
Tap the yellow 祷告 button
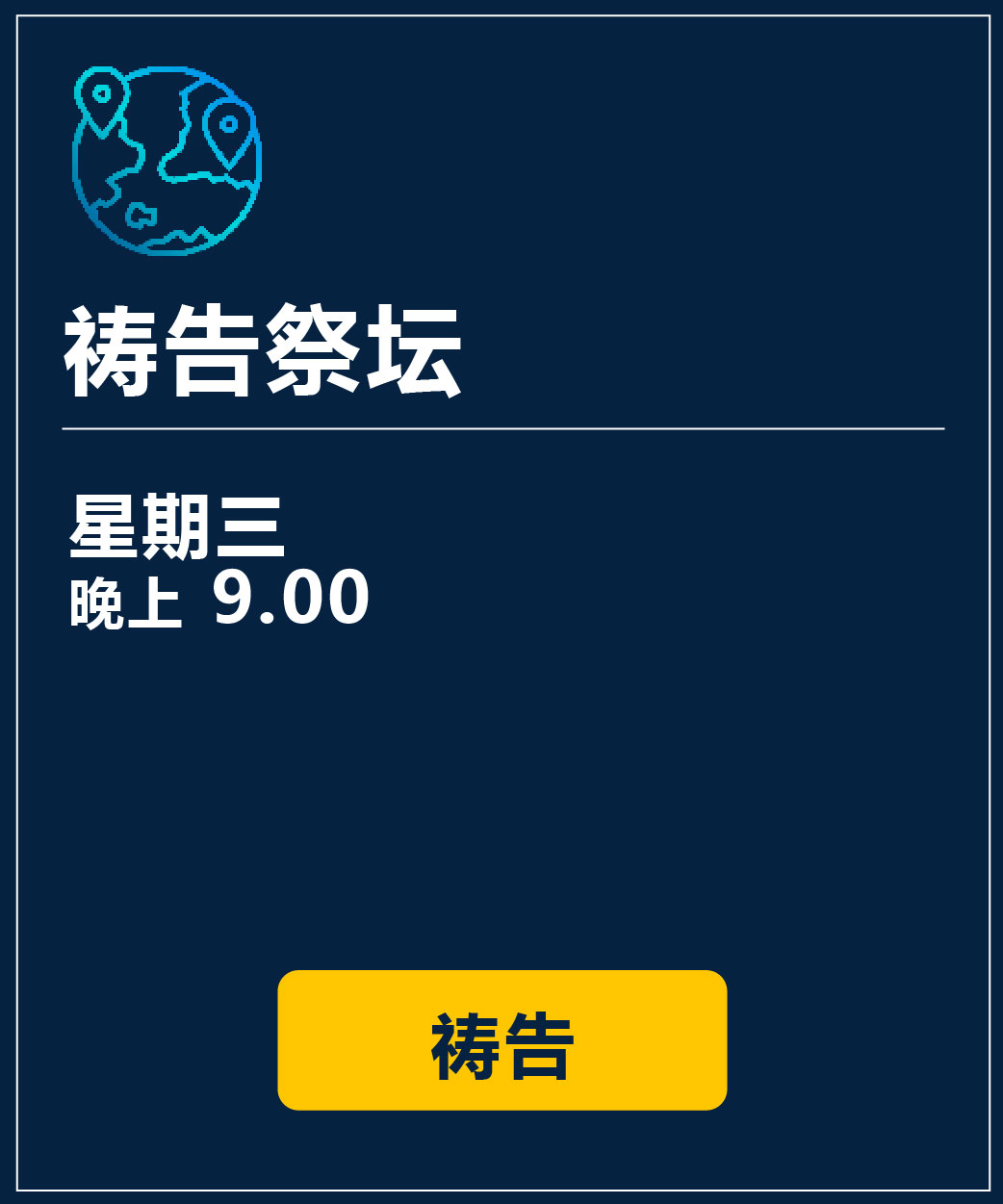[x=501, y=1040]
